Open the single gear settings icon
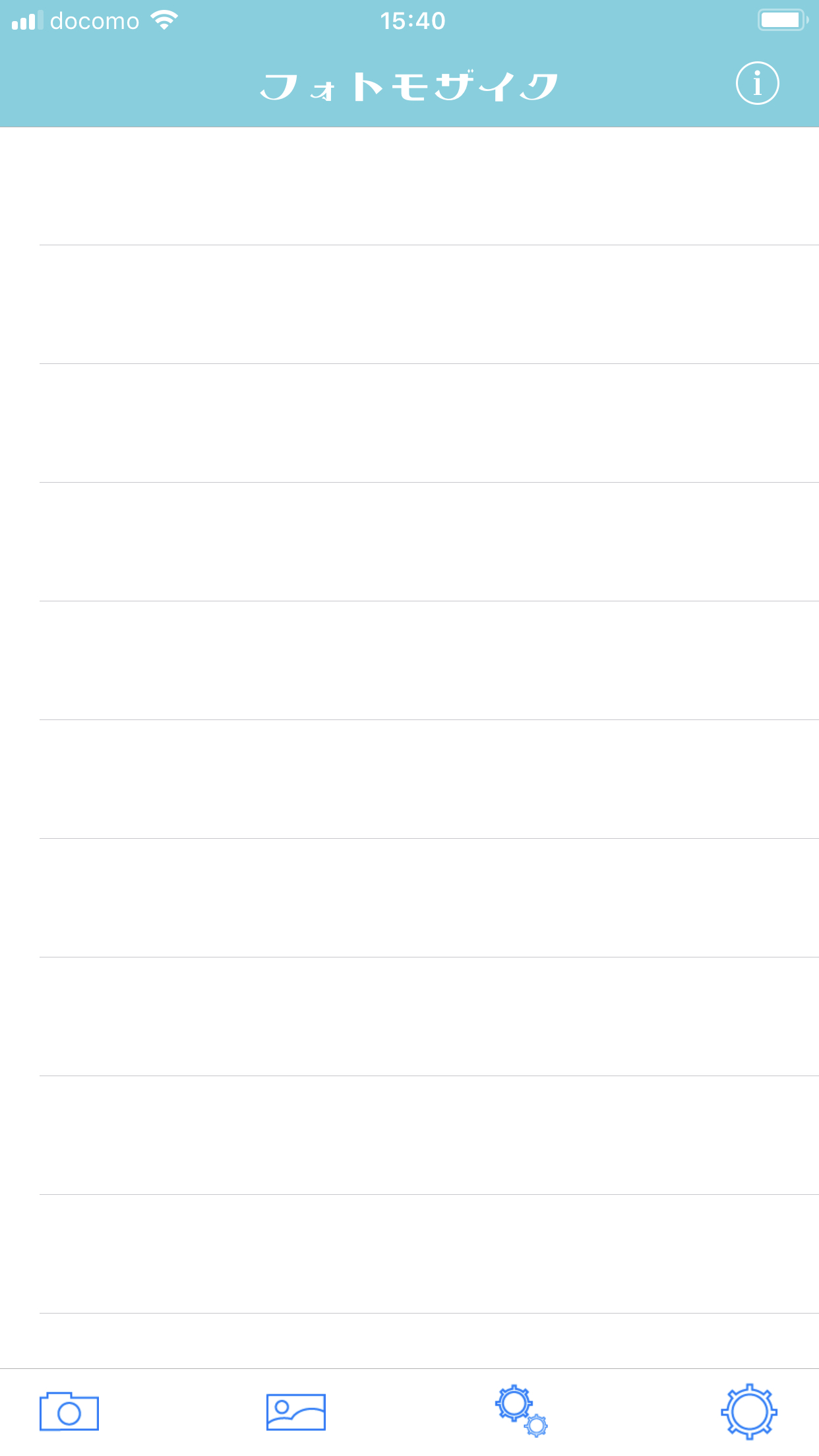Screen dimensions: 819x1456 tap(749, 1412)
